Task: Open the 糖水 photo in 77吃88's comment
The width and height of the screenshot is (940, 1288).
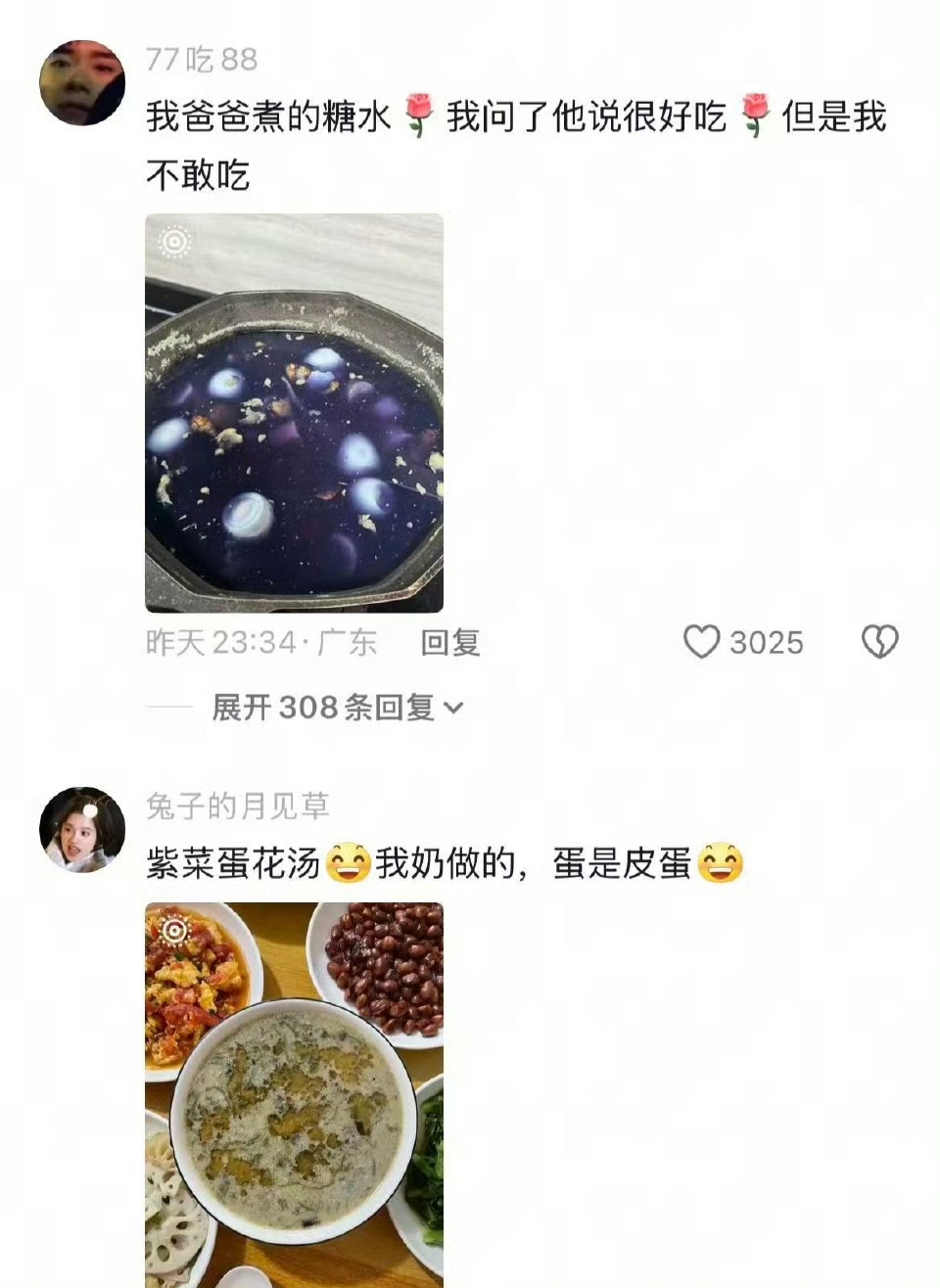Action: click(294, 412)
